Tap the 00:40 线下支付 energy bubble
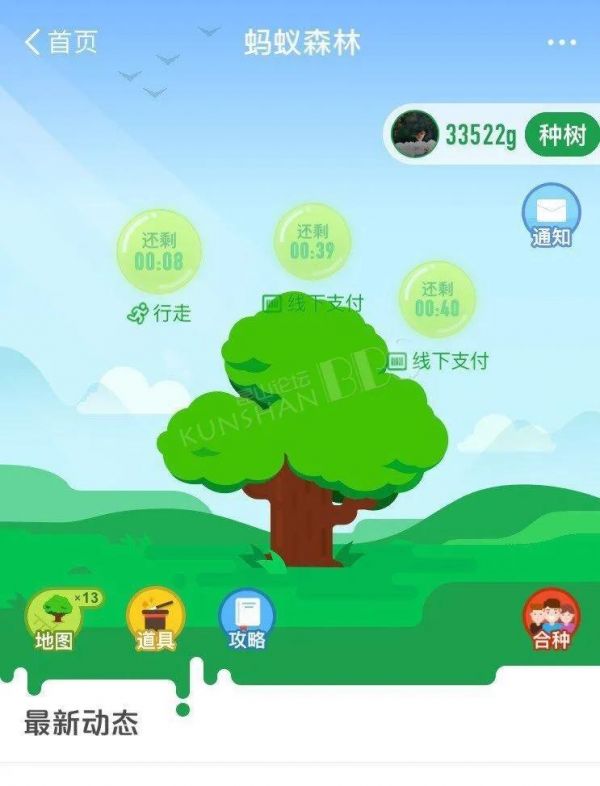Screen dimensions: 600x786 click(437, 298)
